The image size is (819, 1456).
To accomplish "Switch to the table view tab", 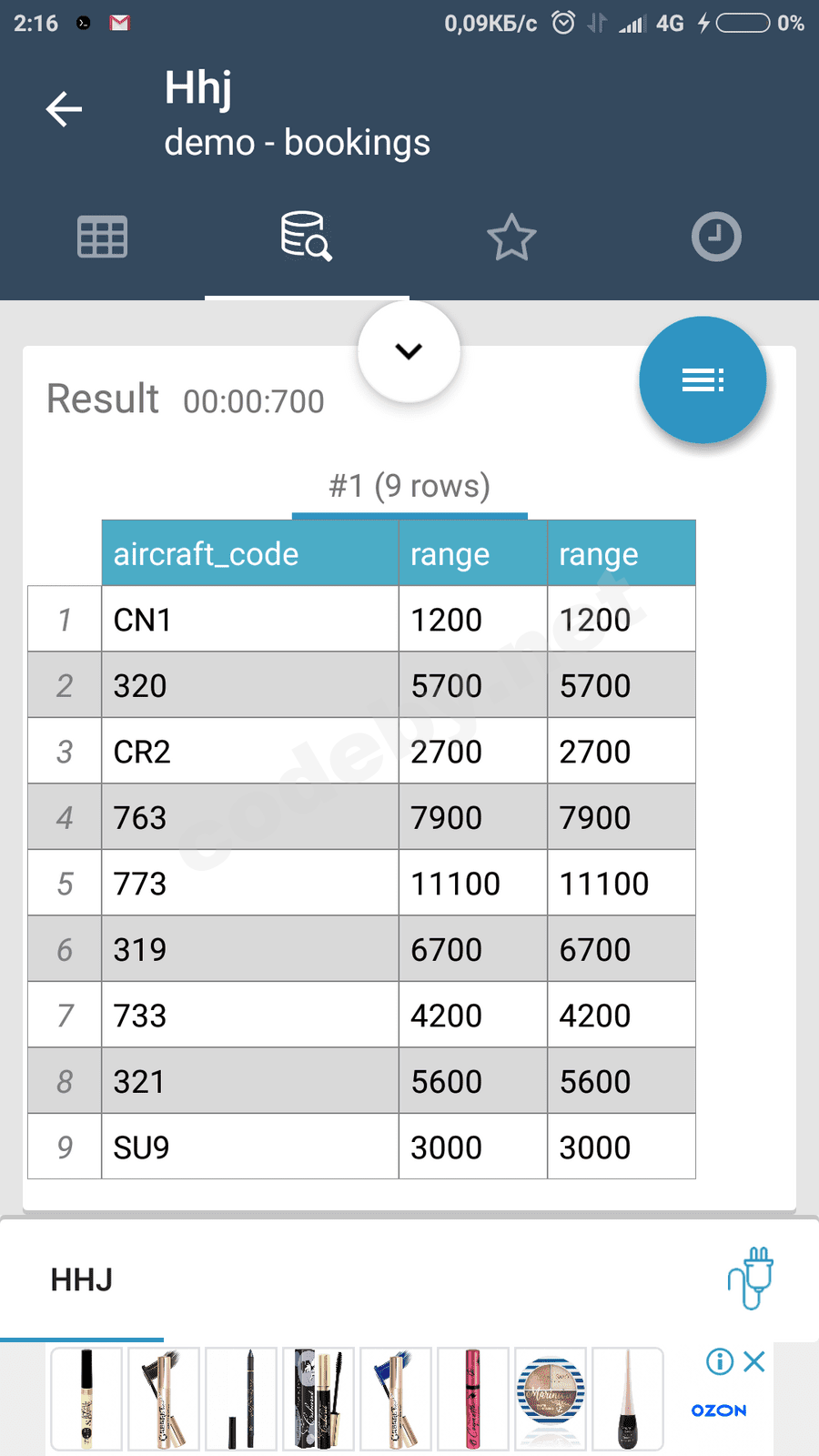I will click(x=102, y=238).
